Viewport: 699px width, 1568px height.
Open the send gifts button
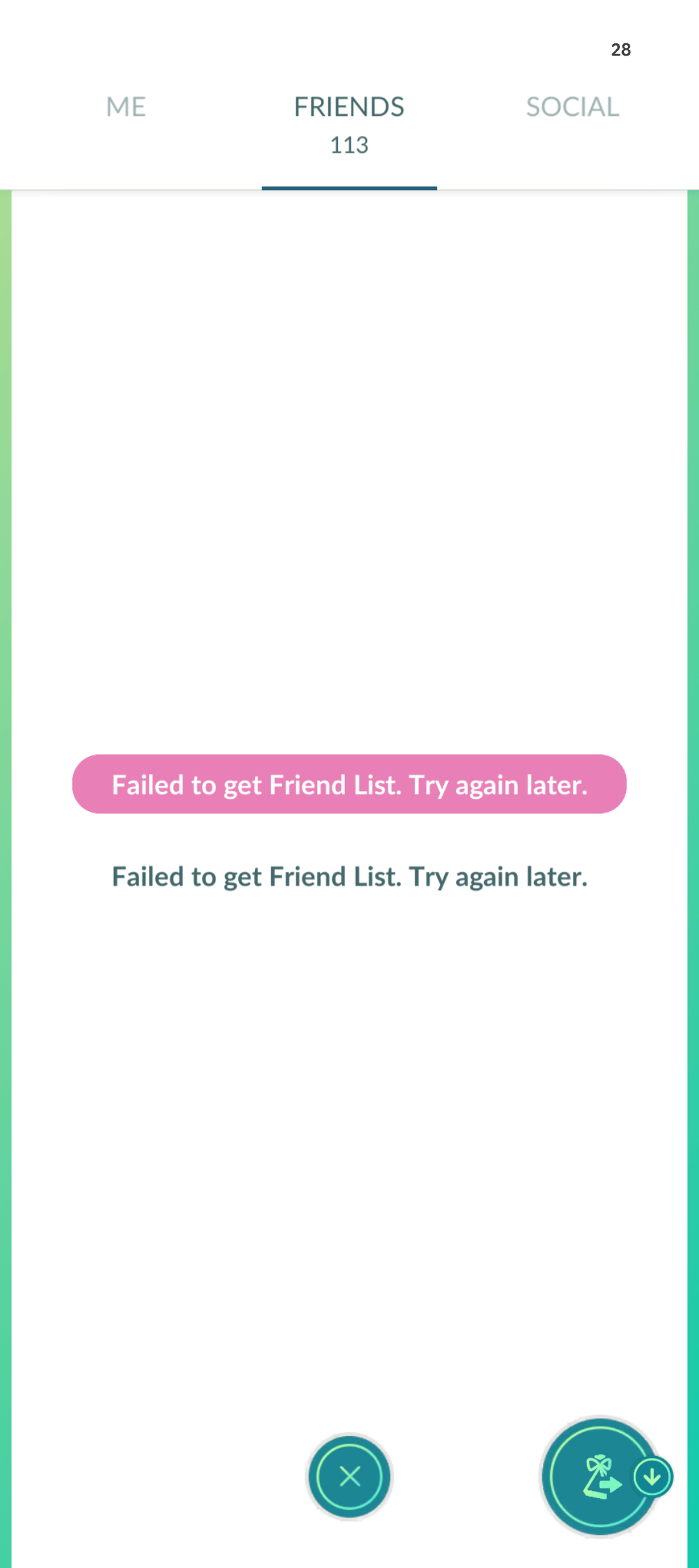pos(599,1477)
